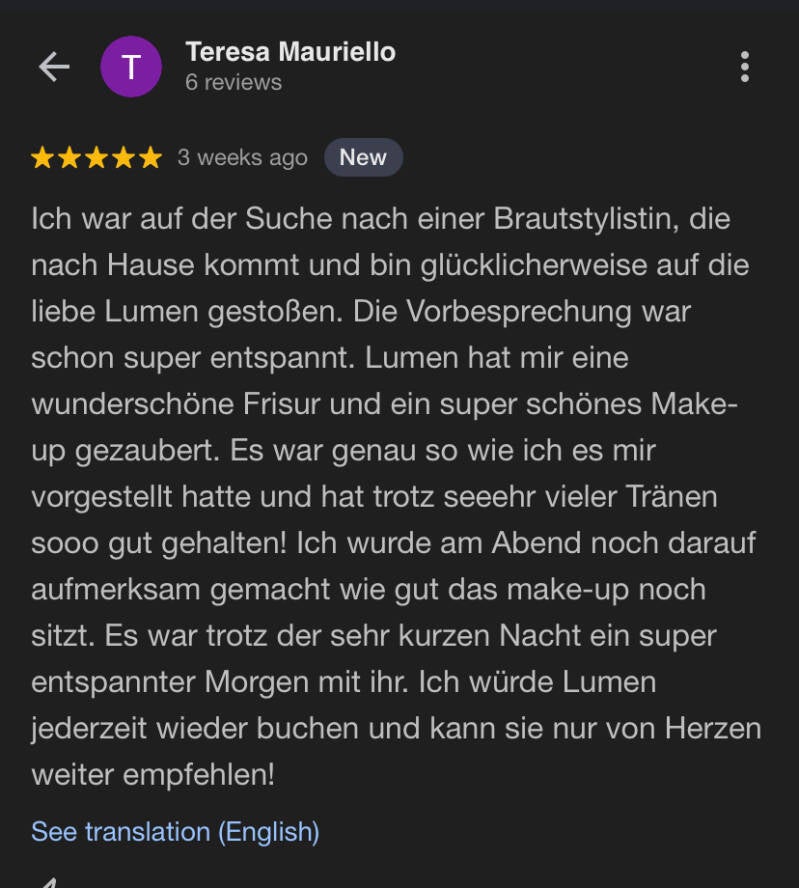This screenshot has width=799, height=888.
Task: Click the 3 weeks ago timestamp
Action: click(240, 157)
